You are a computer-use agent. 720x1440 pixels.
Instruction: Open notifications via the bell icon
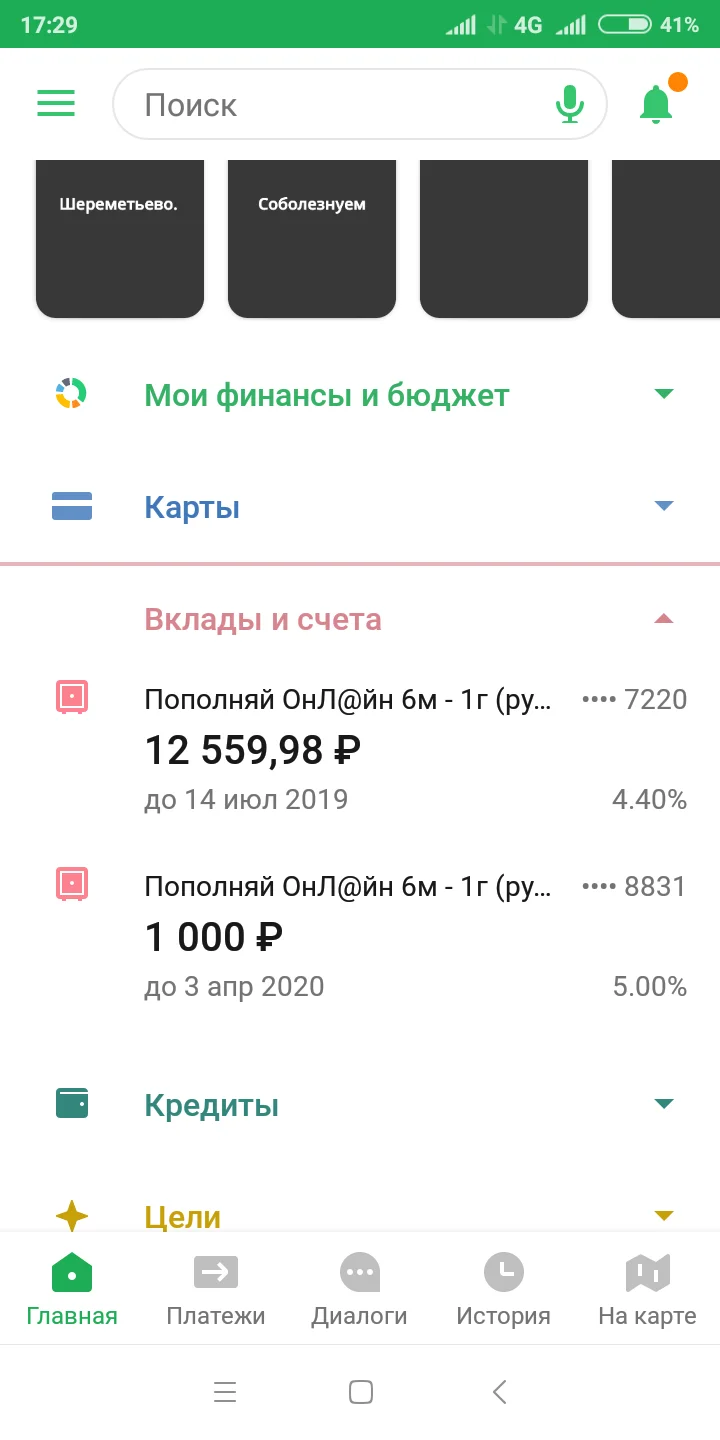click(x=657, y=104)
